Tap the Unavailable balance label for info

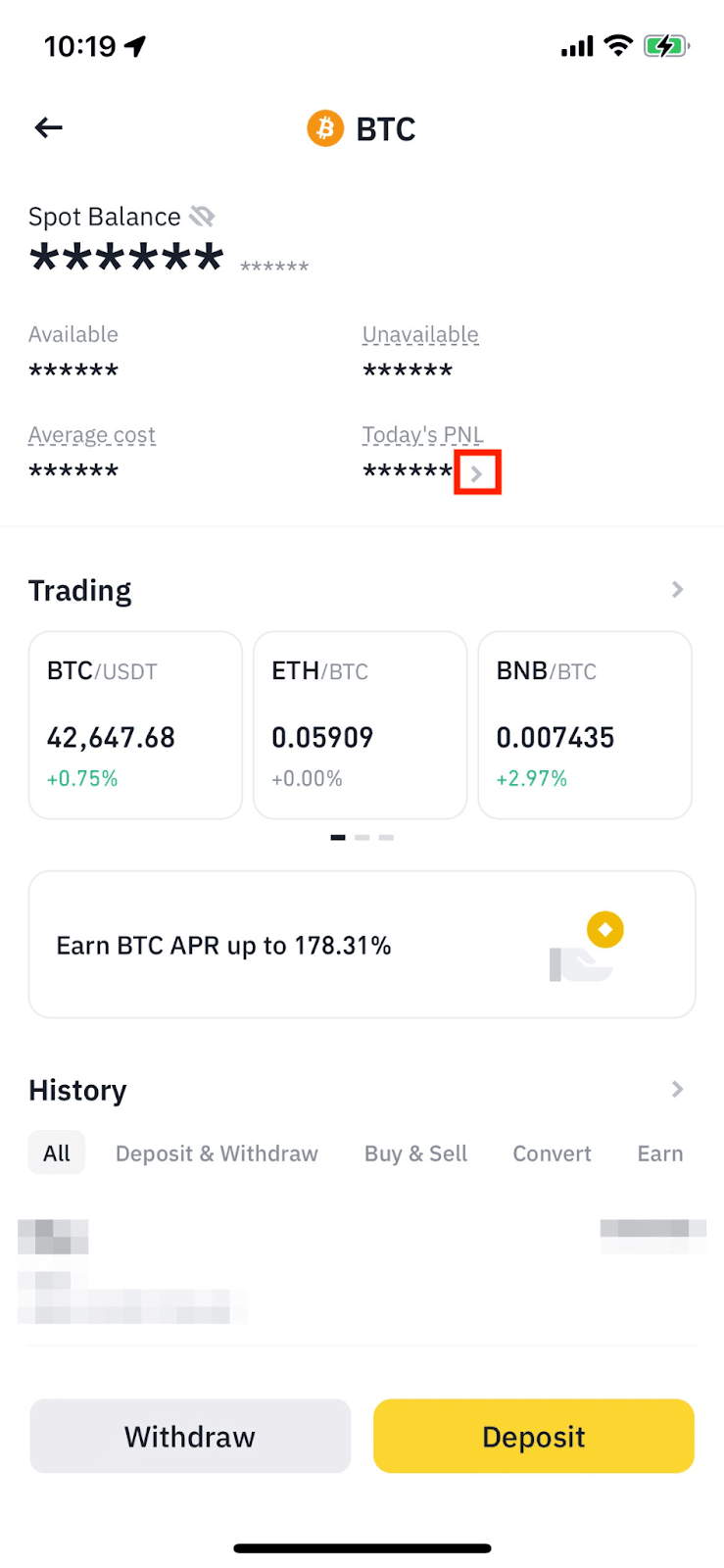[420, 335]
